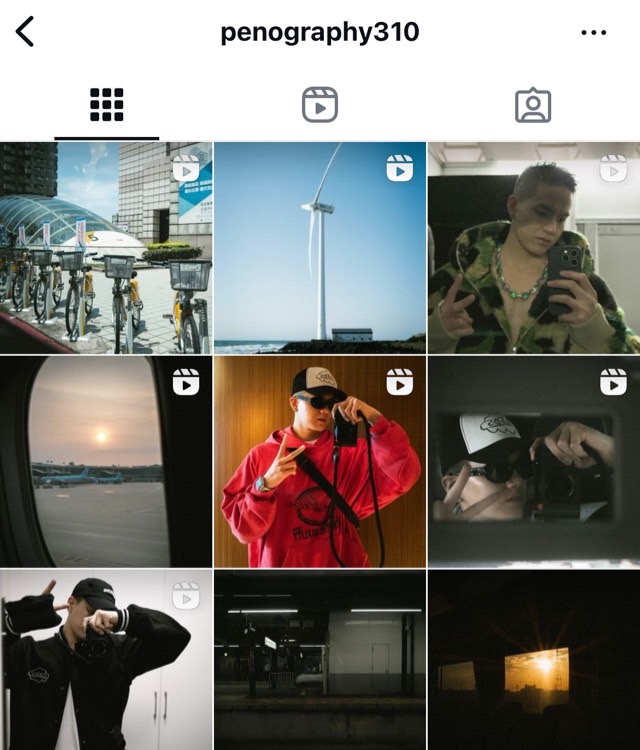Open the airplane window sunset reel
The height and width of the screenshot is (750, 640).
click(x=106, y=461)
